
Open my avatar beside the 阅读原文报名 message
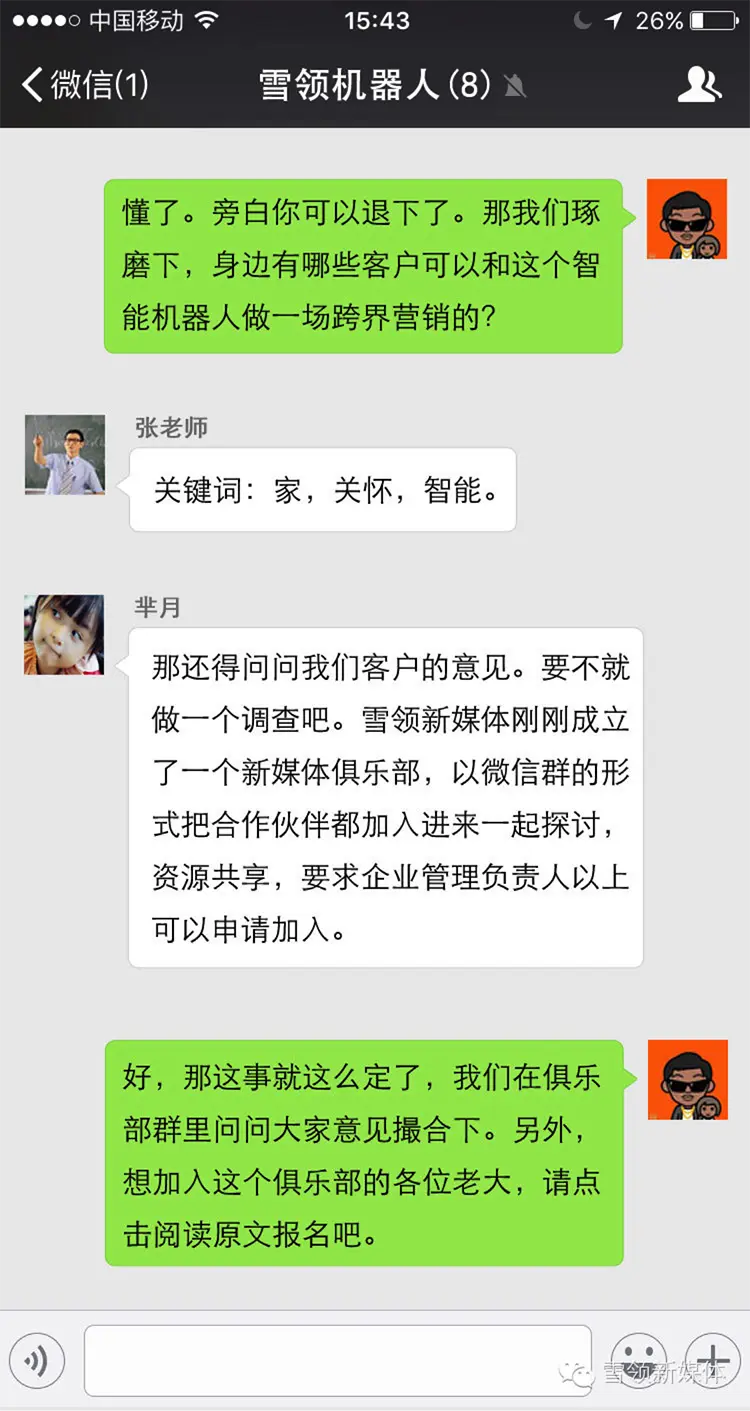[686, 1079]
